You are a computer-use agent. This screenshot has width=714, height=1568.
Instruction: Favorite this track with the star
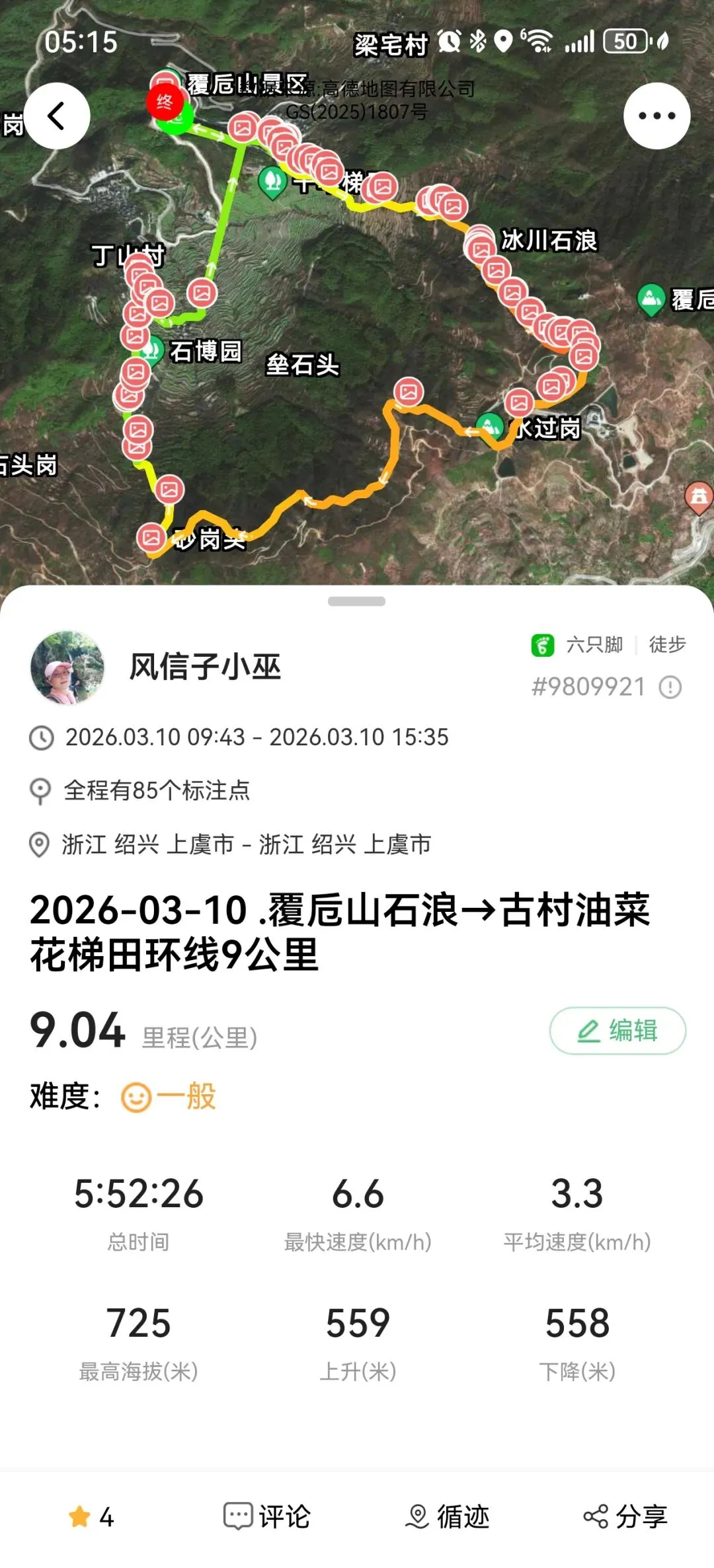pyautogui.click(x=91, y=1517)
